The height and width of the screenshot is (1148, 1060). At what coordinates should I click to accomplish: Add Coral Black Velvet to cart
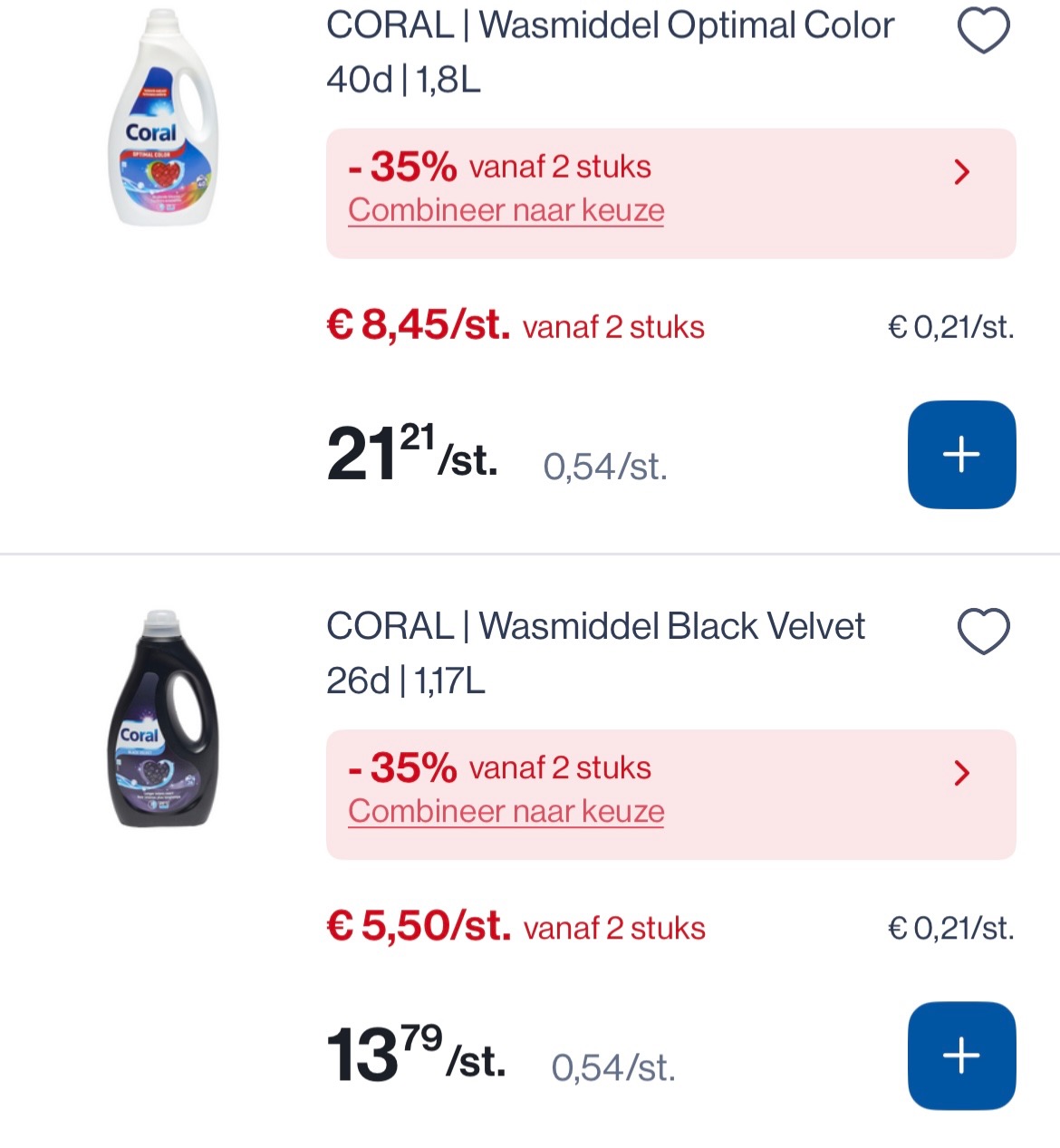point(961,1054)
